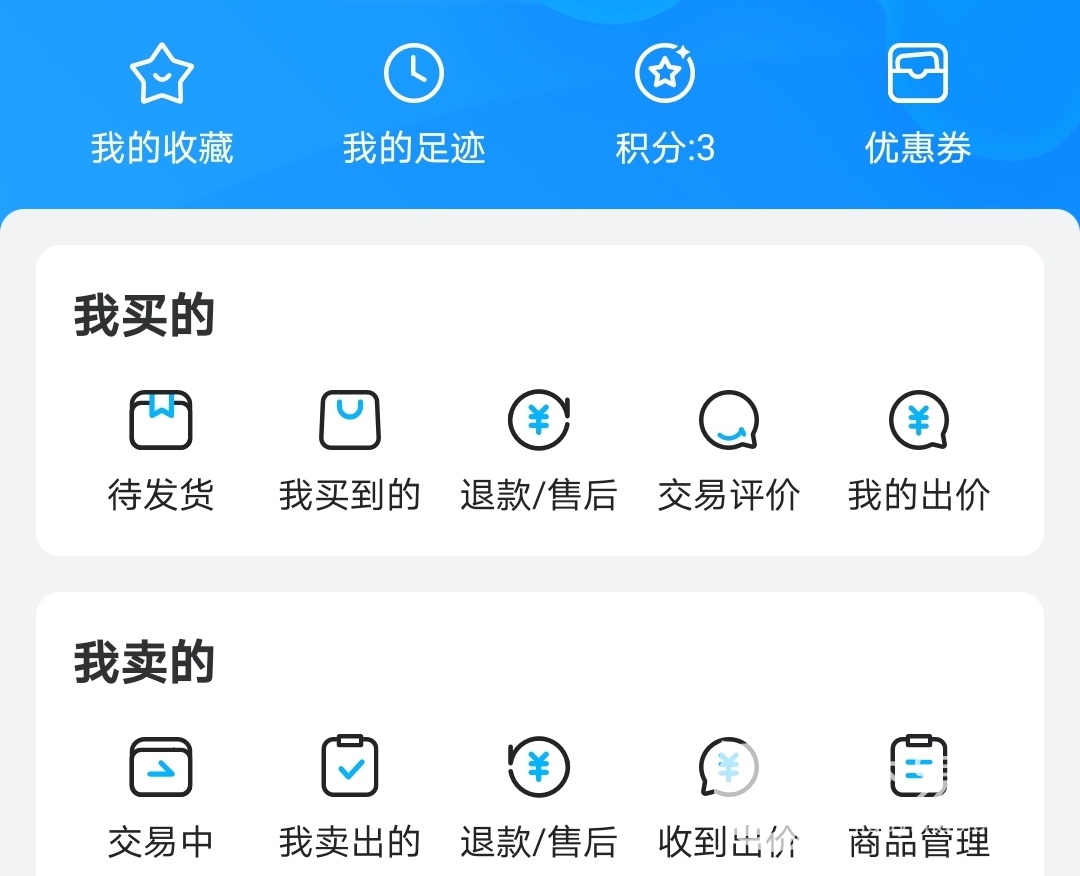Open 我卖出的 sold items

tap(350, 797)
